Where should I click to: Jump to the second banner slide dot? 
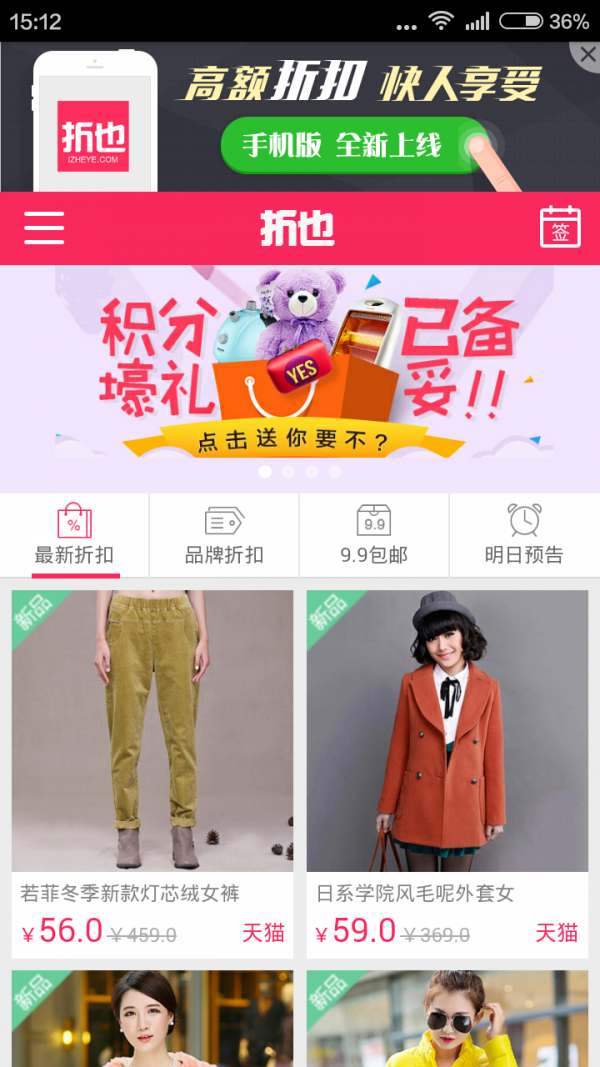pyautogui.click(x=288, y=471)
